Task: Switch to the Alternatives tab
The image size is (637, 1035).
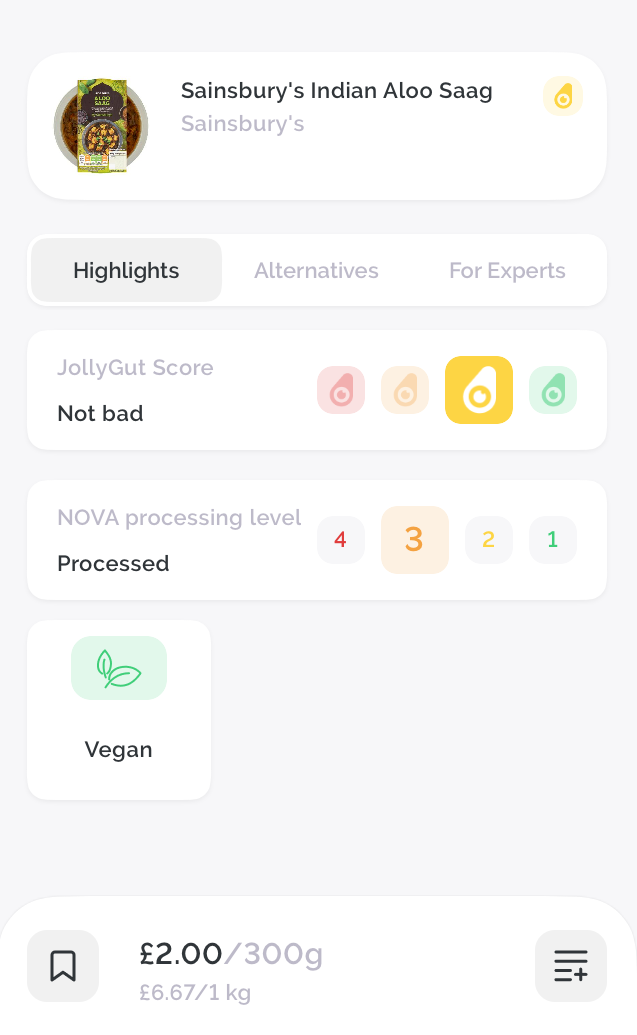Action: [316, 271]
